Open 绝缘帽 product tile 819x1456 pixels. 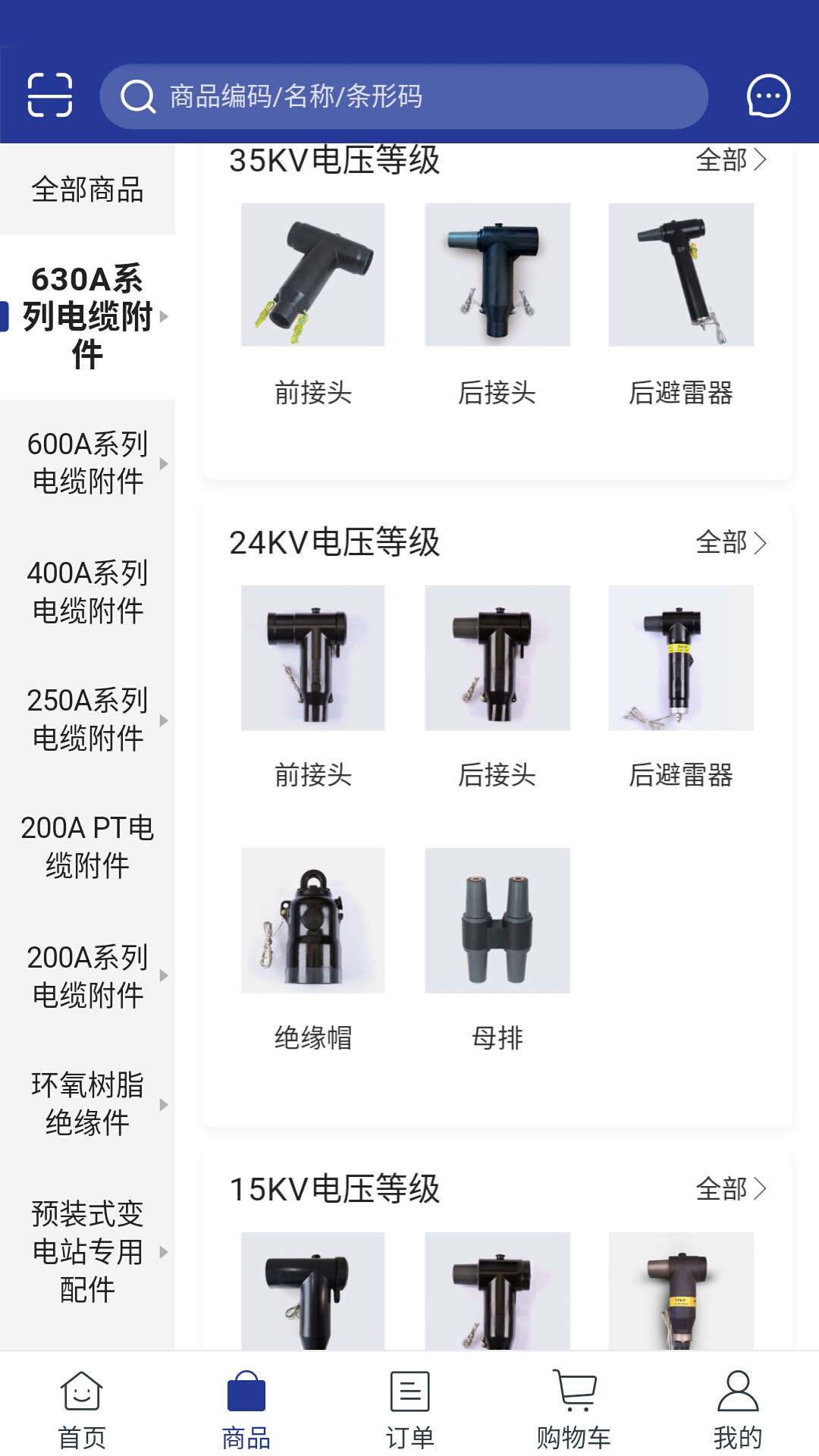(313, 948)
